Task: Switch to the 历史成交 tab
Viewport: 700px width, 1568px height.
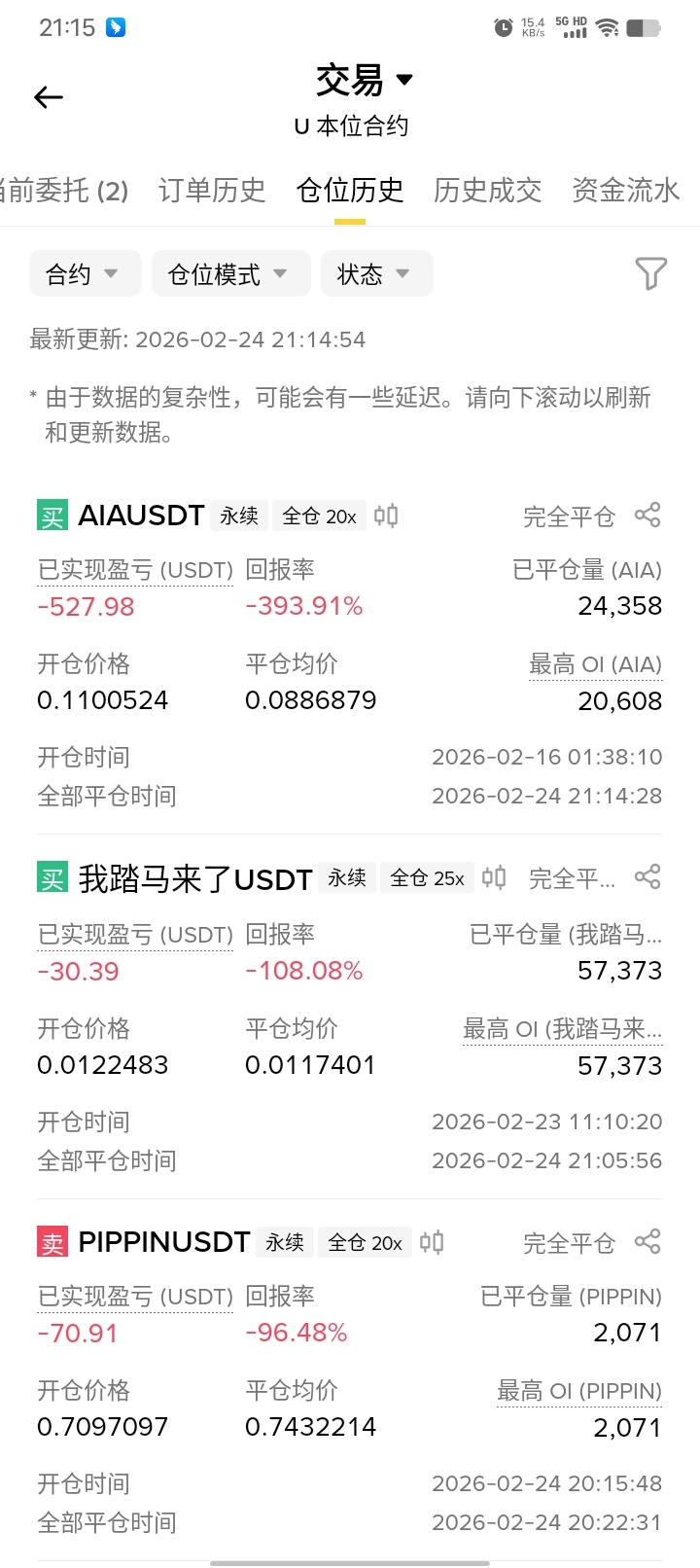Action: click(x=488, y=191)
